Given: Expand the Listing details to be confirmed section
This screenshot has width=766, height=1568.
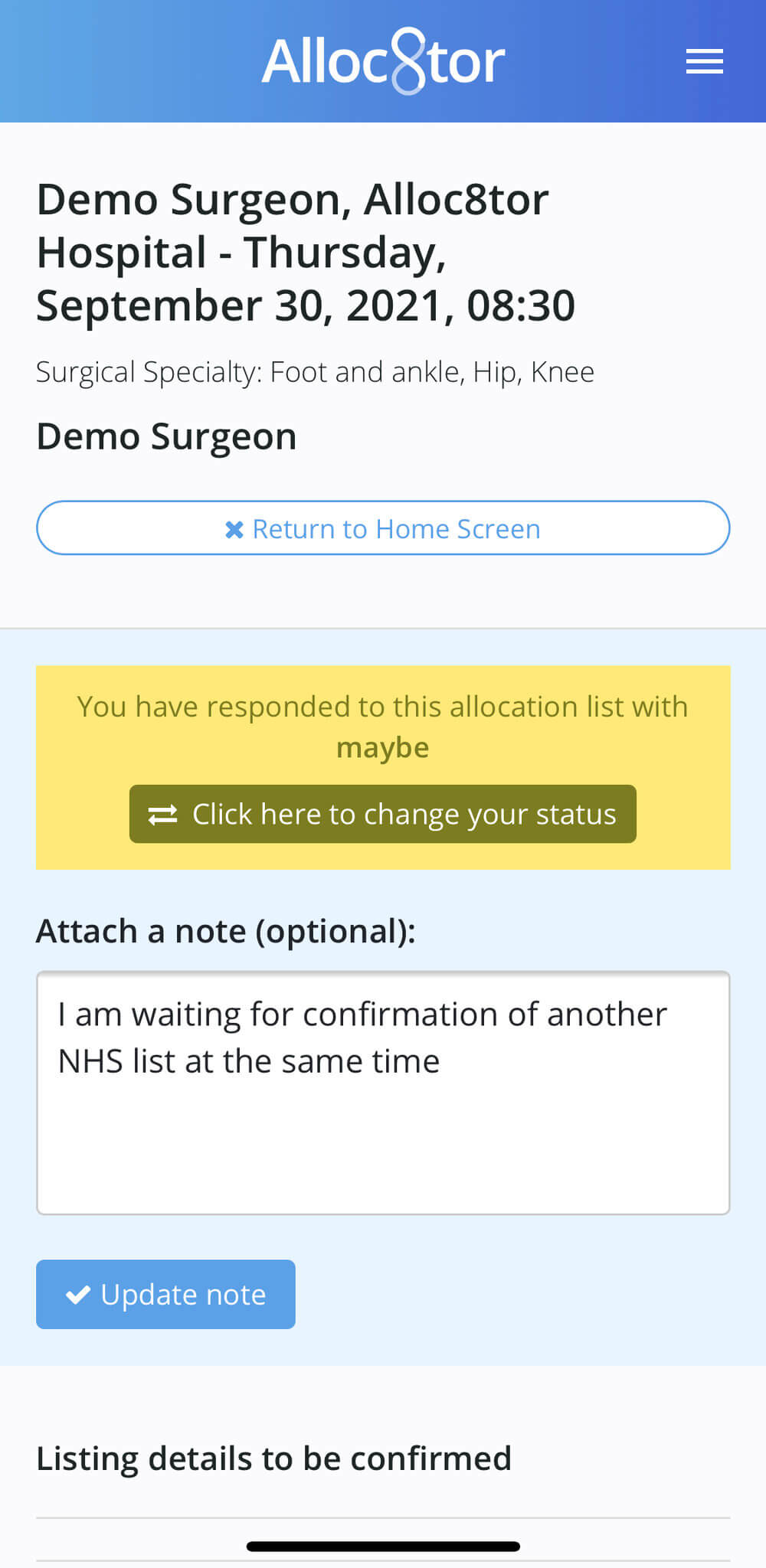Looking at the screenshot, I should (273, 1459).
